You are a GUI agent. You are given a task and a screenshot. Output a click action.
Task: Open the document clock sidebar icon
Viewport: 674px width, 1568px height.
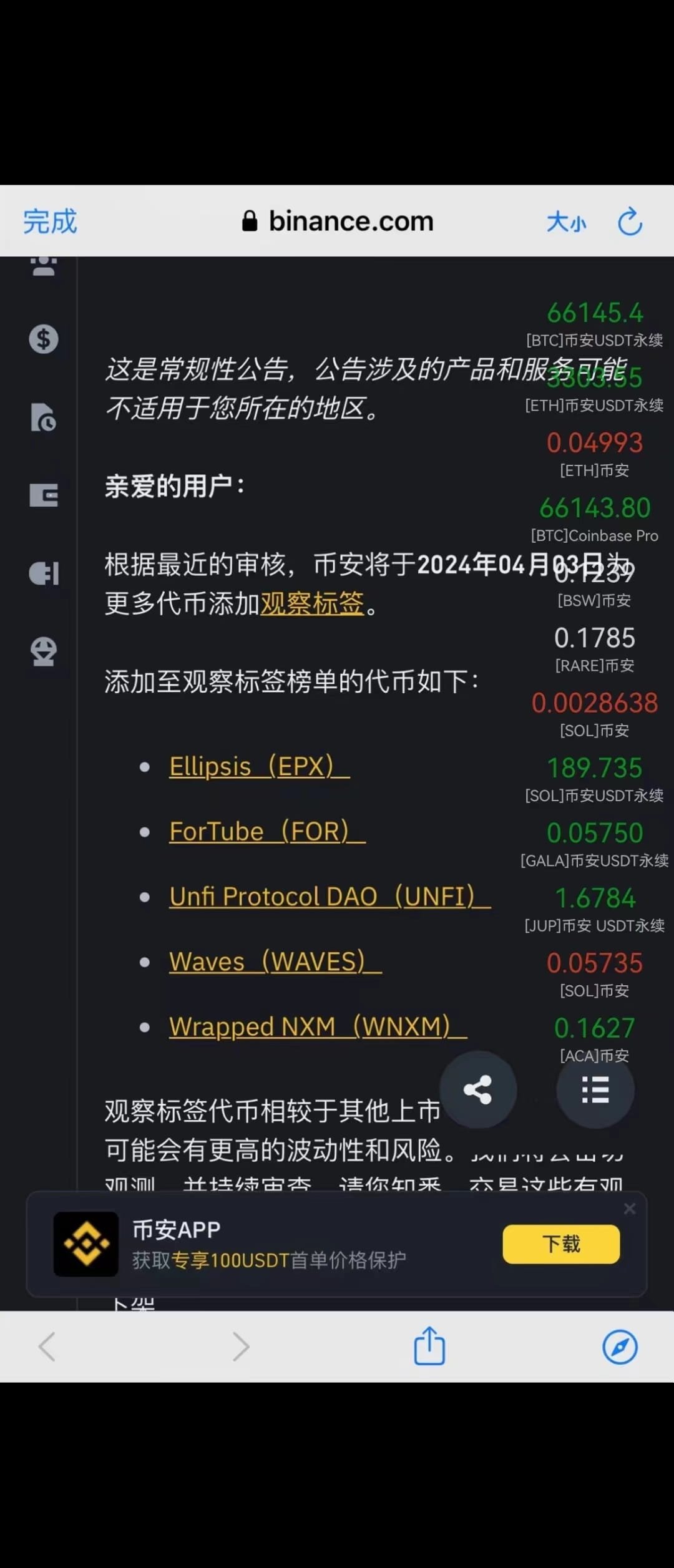tap(44, 417)
